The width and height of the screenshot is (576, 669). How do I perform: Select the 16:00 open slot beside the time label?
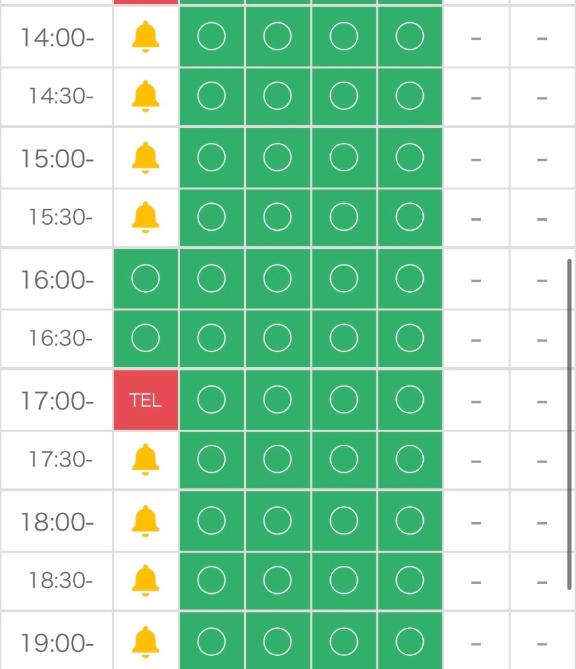146,279
